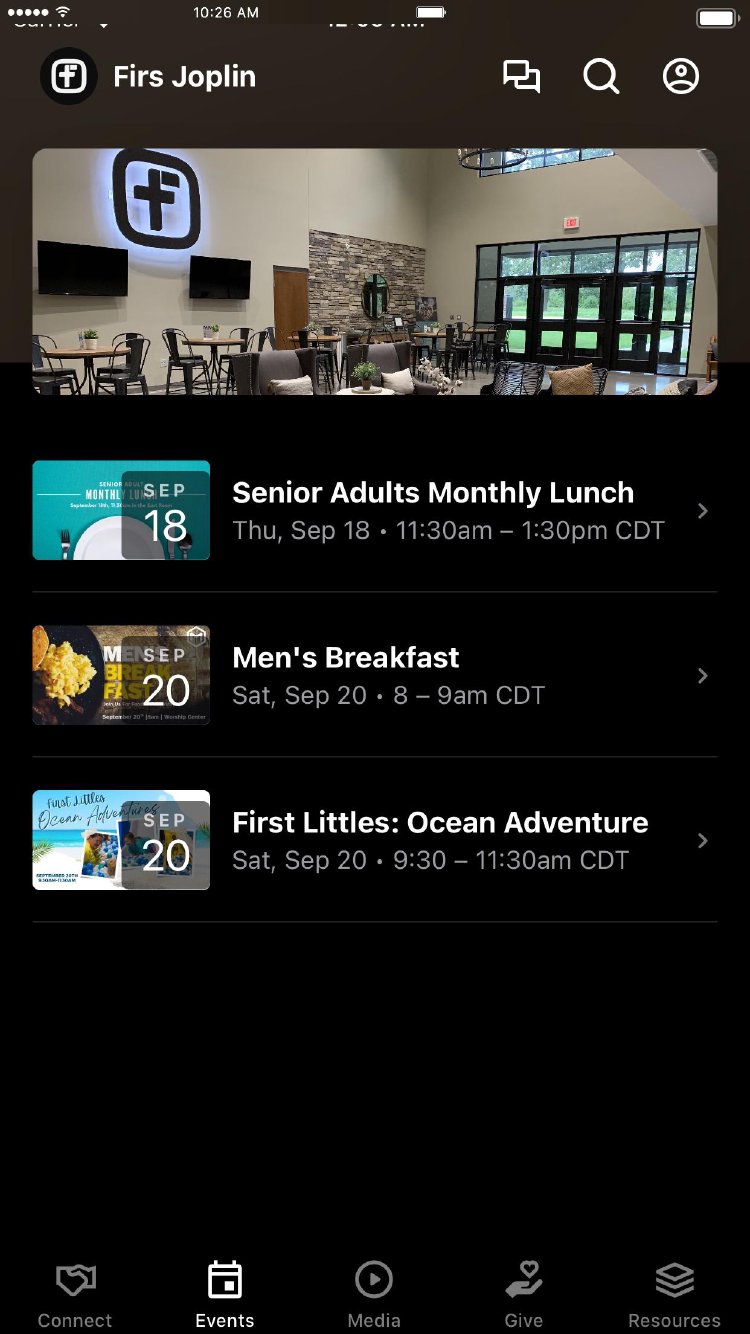750x1334 pixels.
Task: Tap the Events tab
Action: pos(225,1294)
